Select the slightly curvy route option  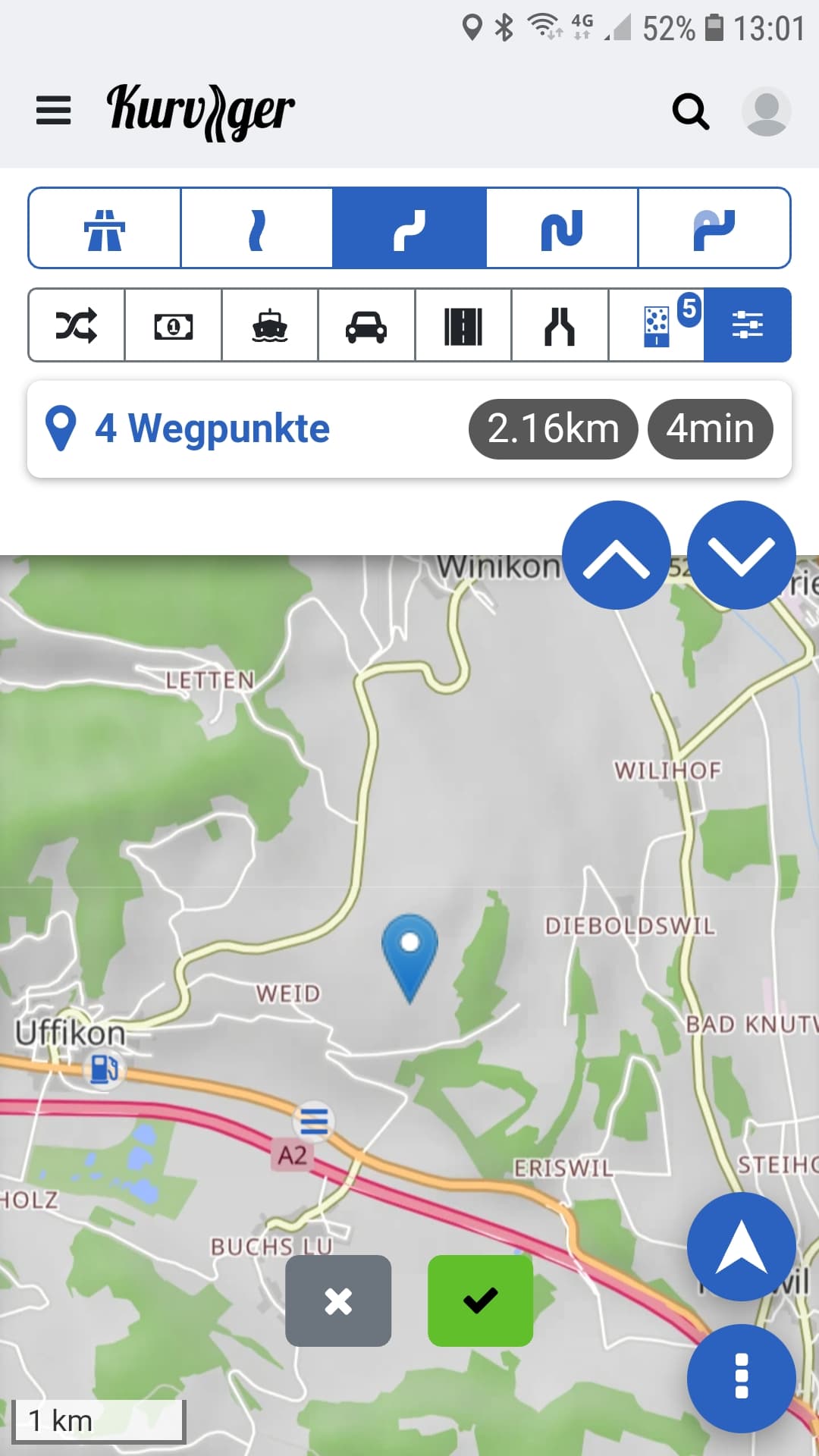tap(257, 228)
